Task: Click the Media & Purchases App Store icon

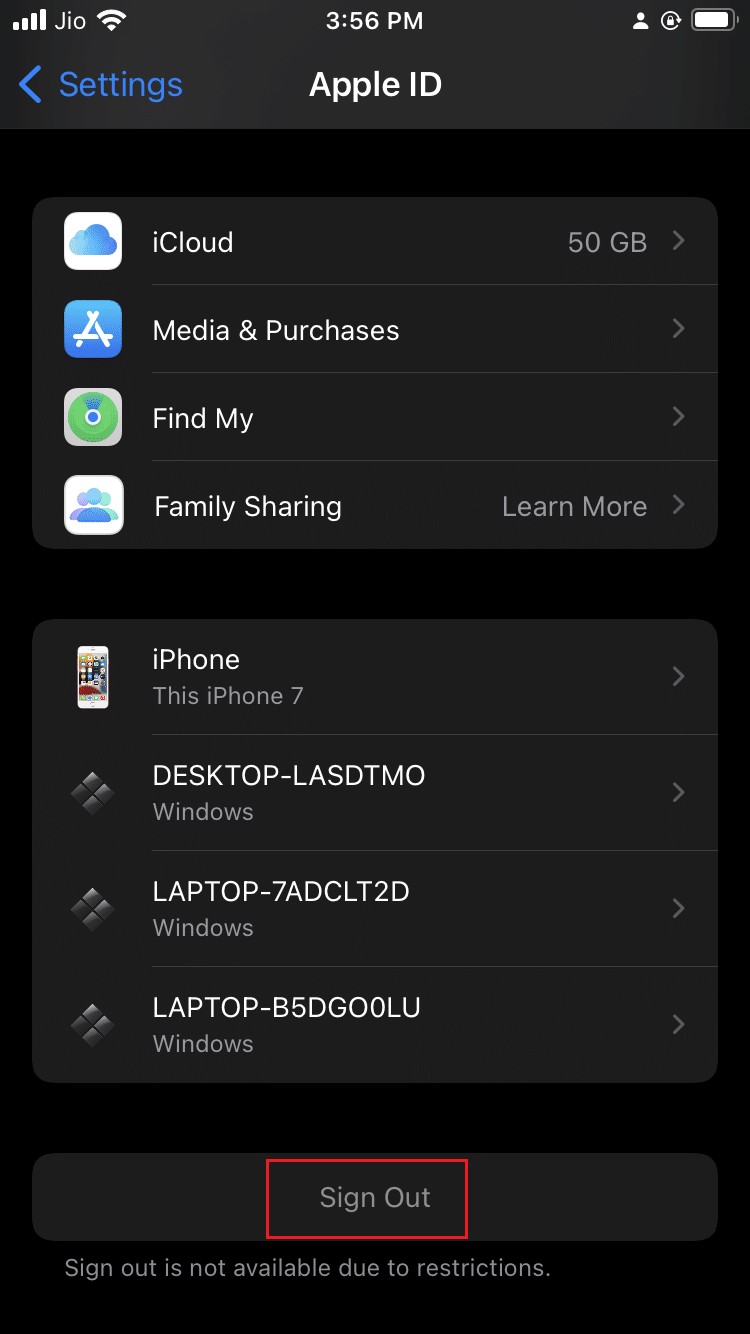Action: click(x=92, y=329)
